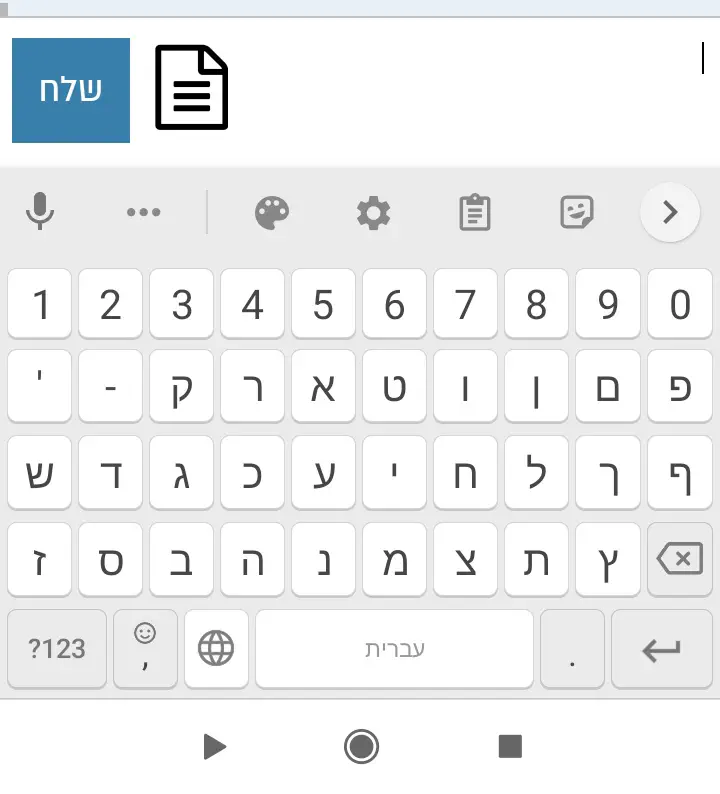Switch to the ?123 symbols layout
The width and height of the screenshot is (720, 794).
point(57,649)
